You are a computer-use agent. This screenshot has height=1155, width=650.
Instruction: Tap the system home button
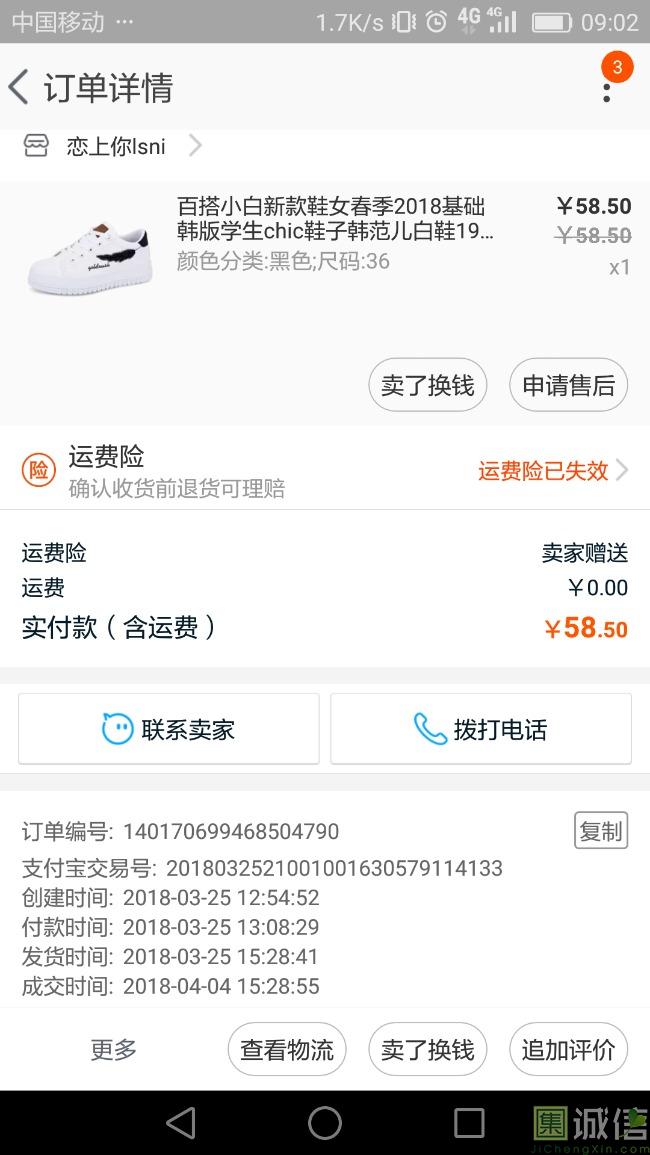(x=325, y=1123)
